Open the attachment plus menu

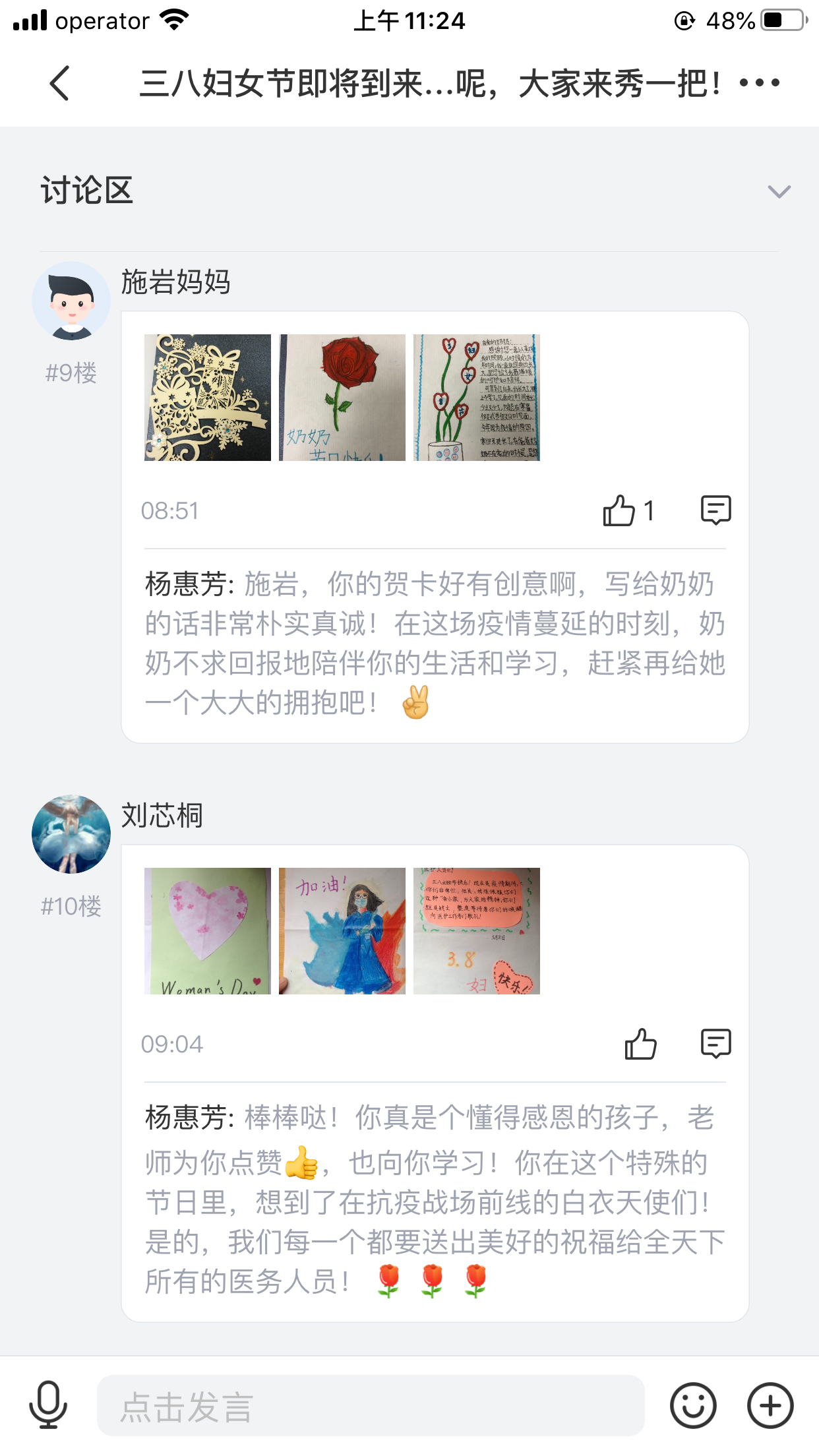click(770, 1407)
